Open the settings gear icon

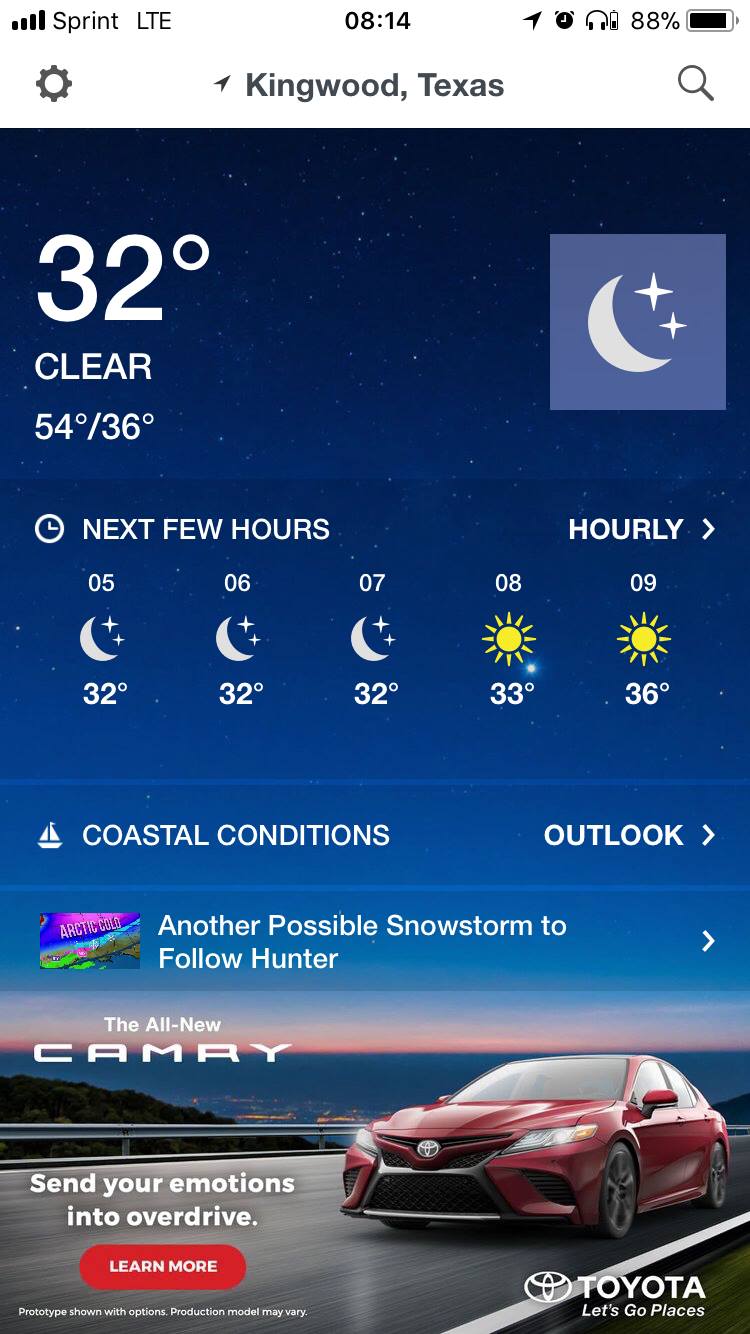point(54,84)
